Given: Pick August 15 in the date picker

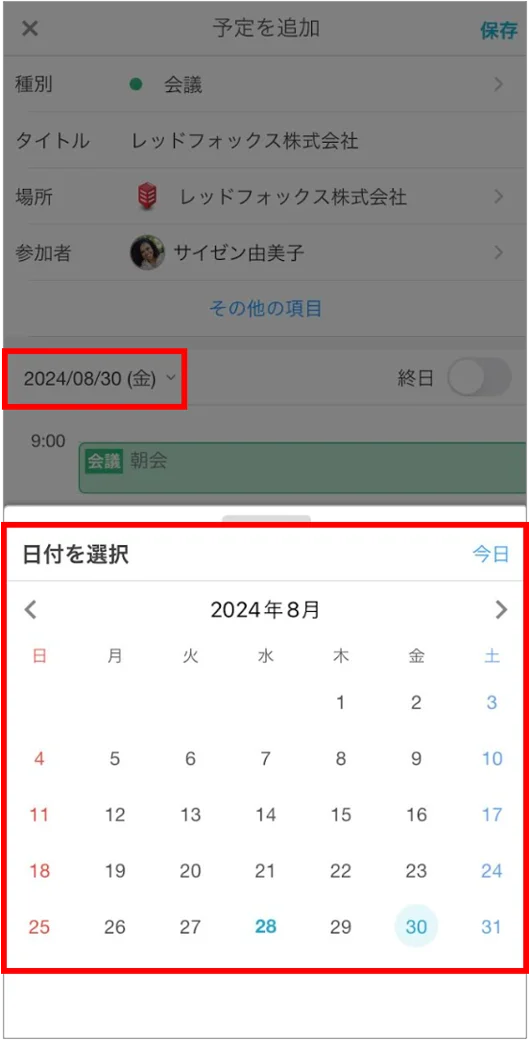Looking at the screenshot, I should point(341,814).
